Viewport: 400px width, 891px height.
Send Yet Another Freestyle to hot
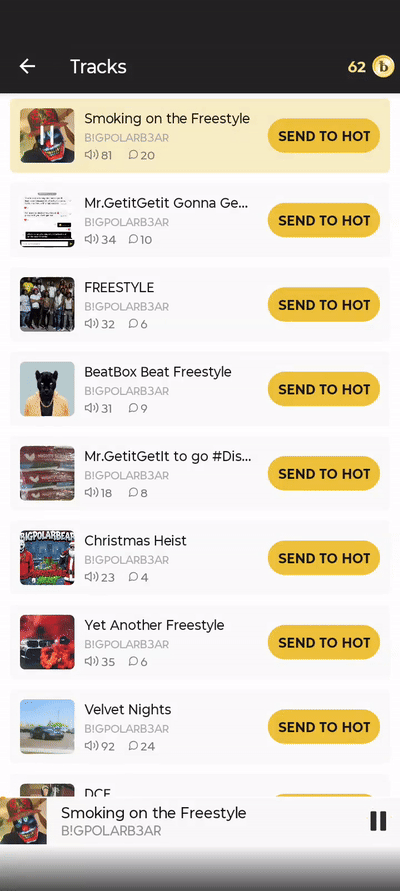(x=324, y=642)
